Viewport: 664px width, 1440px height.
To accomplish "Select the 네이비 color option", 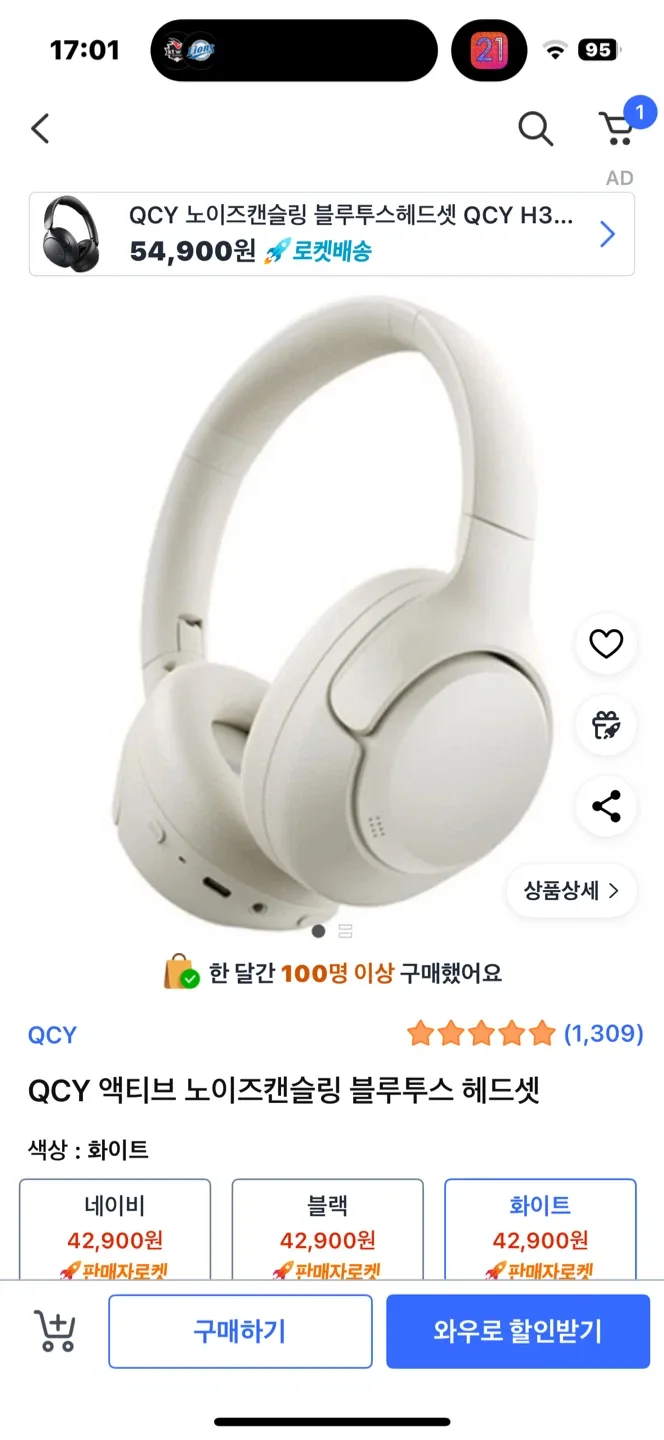I will tap(115, 1230).
